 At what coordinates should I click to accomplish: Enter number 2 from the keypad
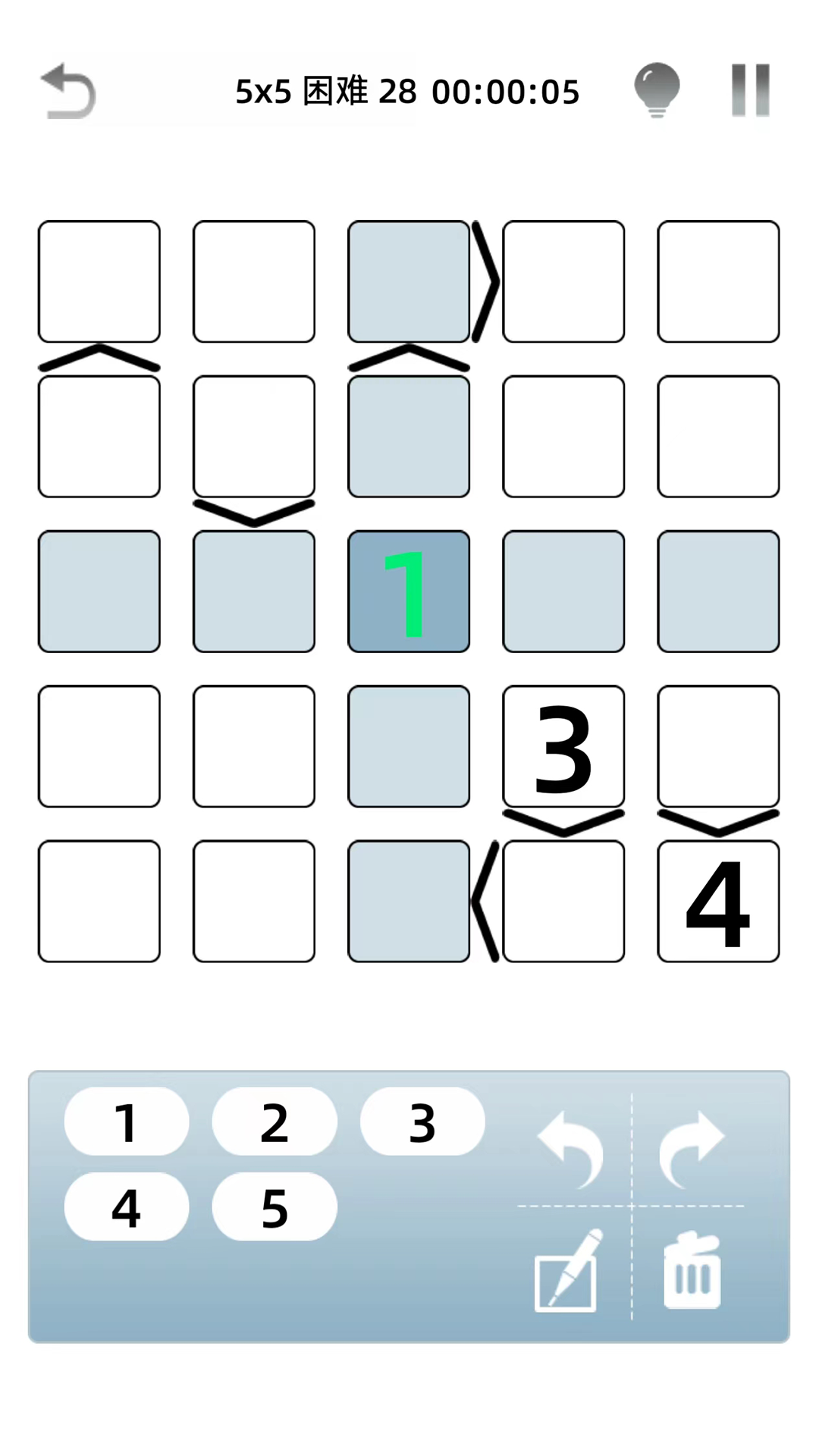275,1122
